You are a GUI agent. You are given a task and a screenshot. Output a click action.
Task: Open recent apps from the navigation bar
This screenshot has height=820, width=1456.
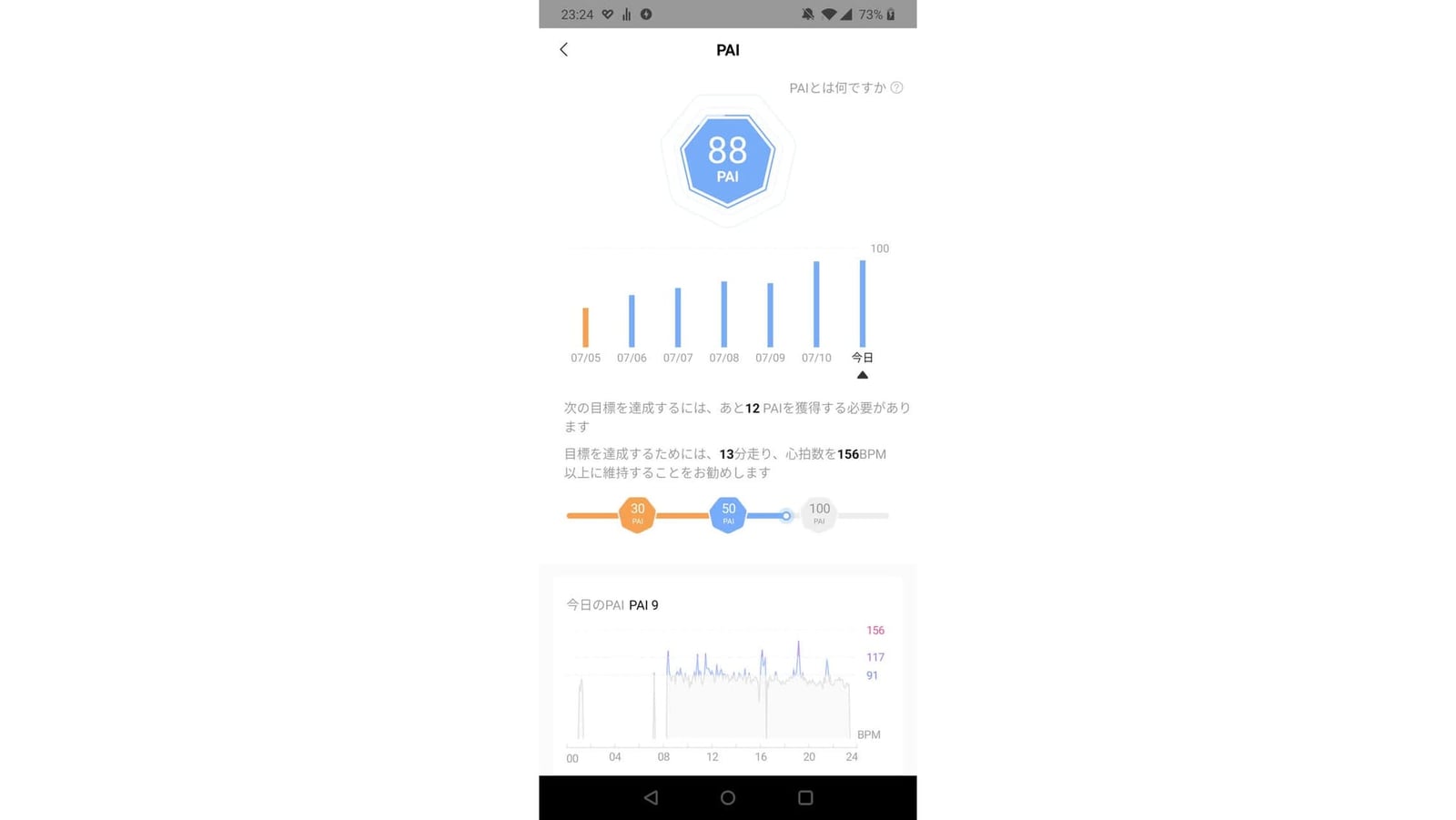click(x=805, y=798)
